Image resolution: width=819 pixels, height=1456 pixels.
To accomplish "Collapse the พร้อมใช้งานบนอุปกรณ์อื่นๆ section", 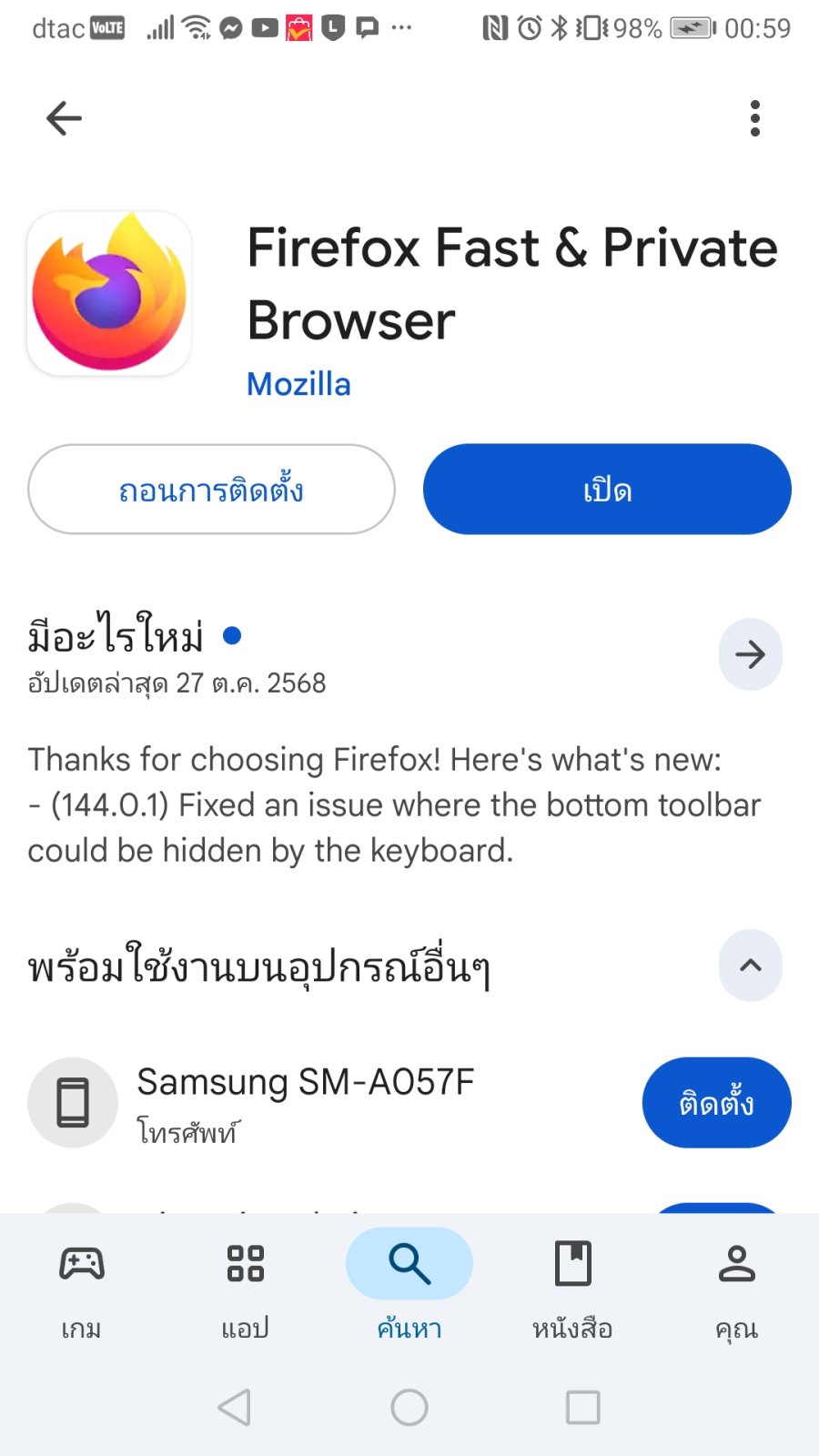I will click(750, 966).
